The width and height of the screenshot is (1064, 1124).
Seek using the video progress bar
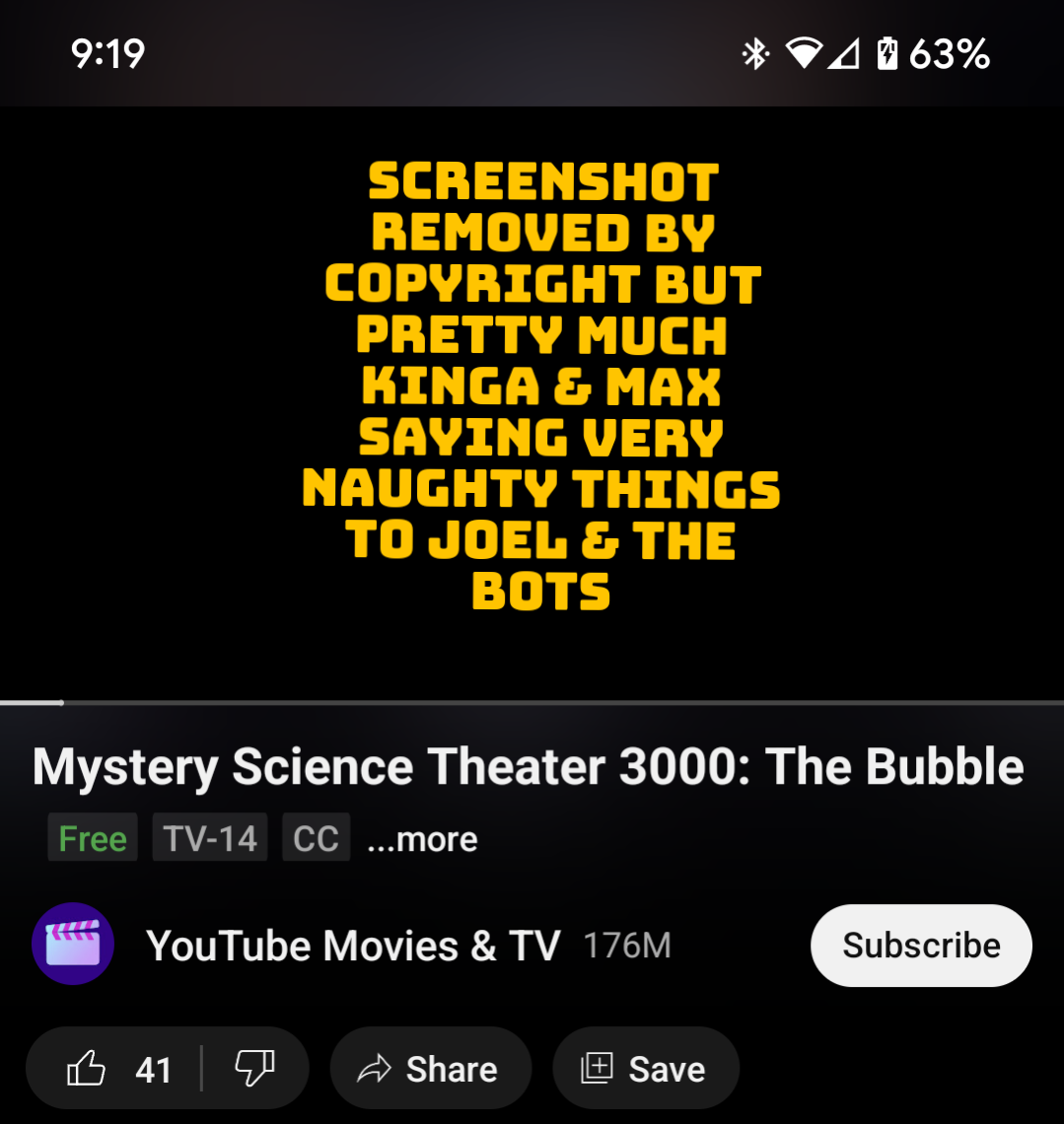(x=532, y=703)
